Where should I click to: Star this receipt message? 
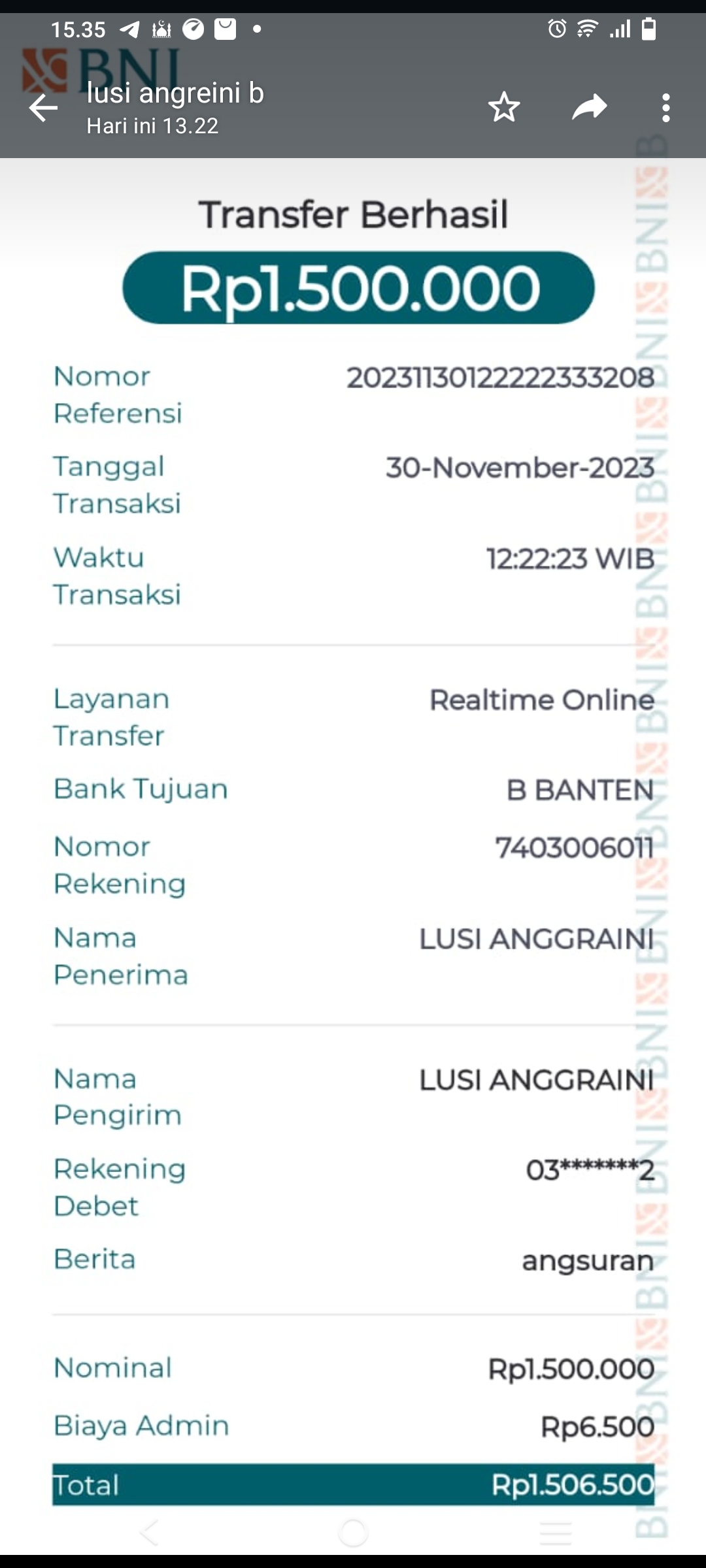[x=503, y=106]
